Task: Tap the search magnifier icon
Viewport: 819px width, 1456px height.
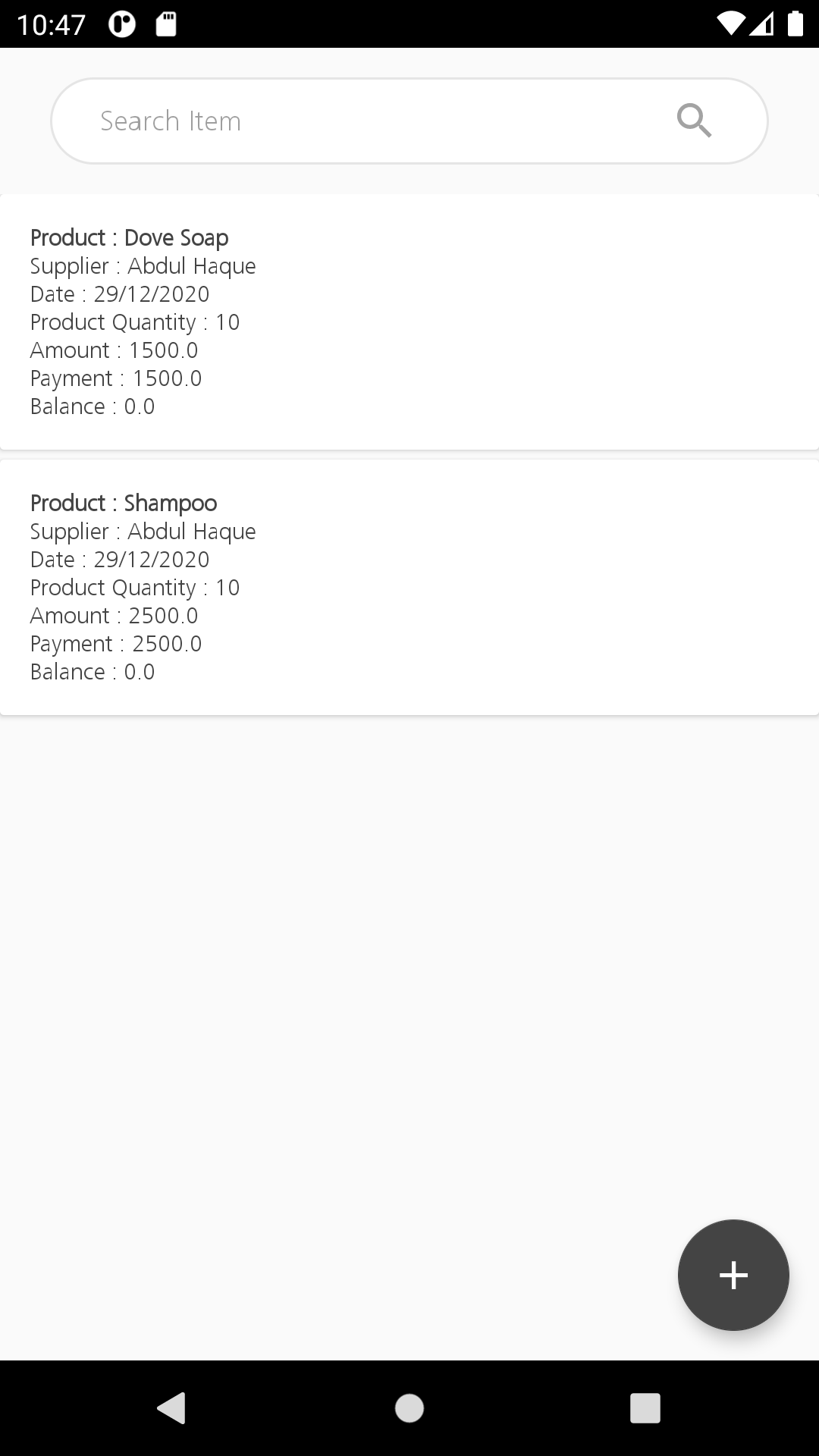Action: [695, 120]
